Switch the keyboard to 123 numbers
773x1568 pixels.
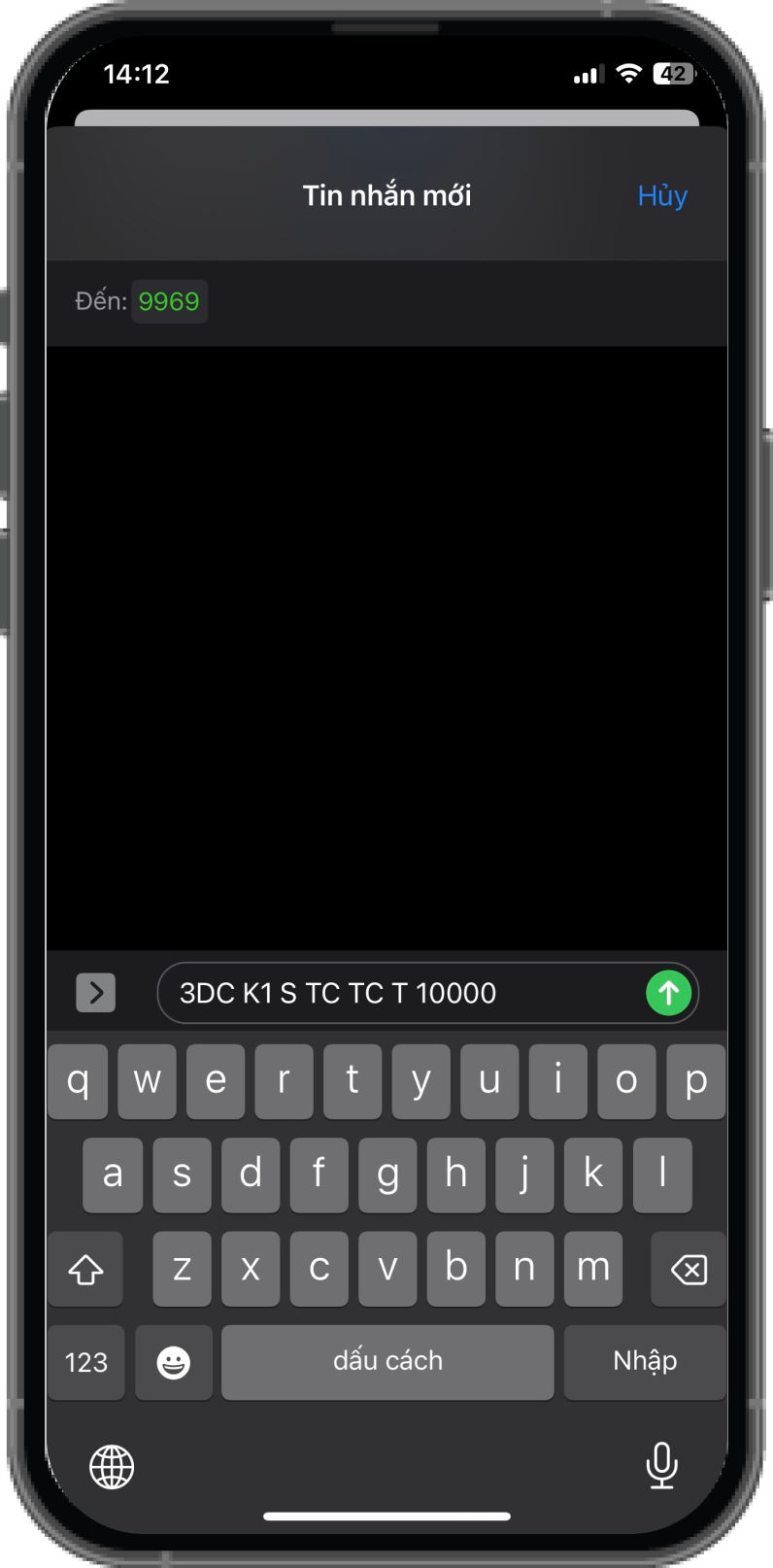pos(86,1362)
